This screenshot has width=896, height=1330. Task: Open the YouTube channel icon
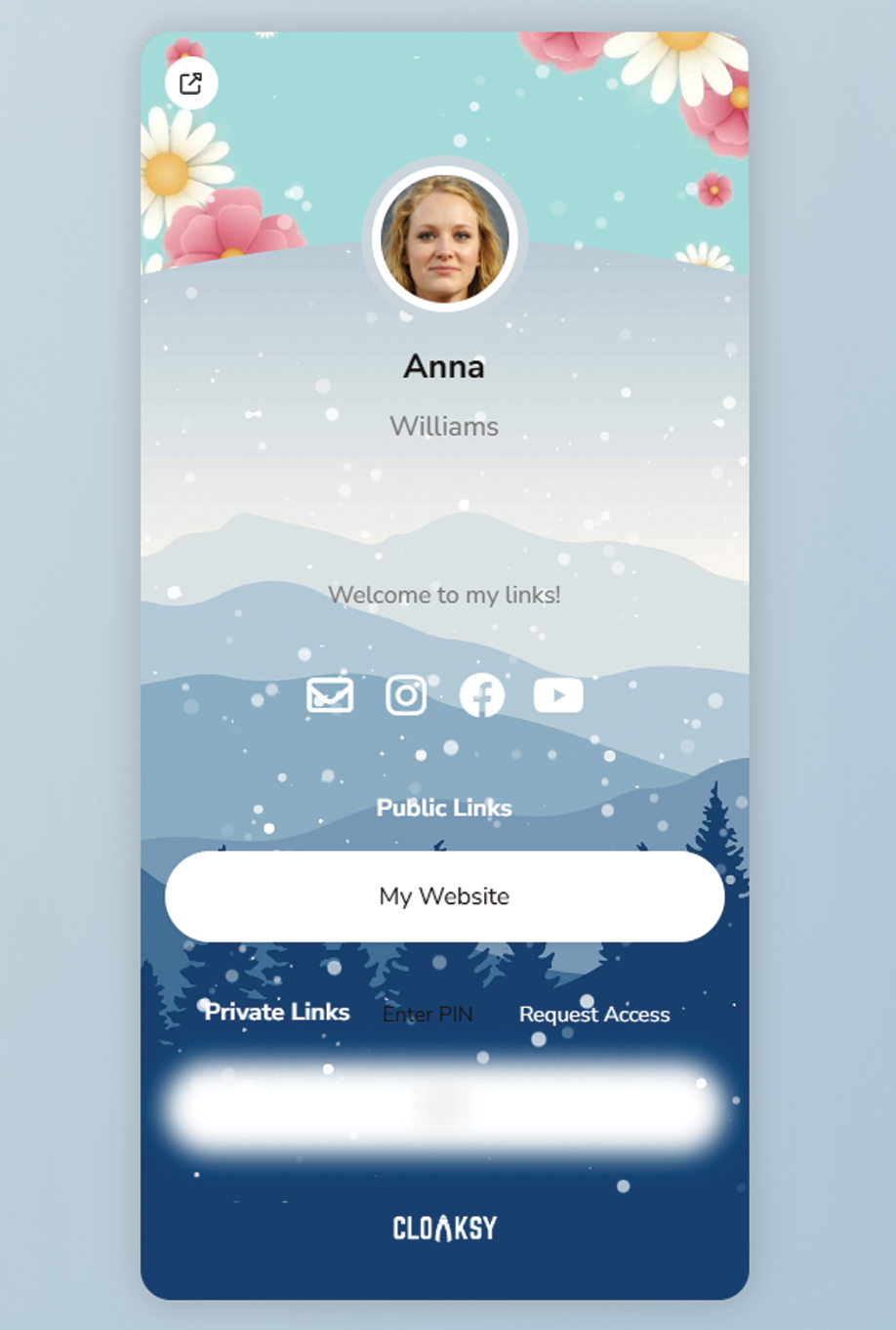[558, 695]
